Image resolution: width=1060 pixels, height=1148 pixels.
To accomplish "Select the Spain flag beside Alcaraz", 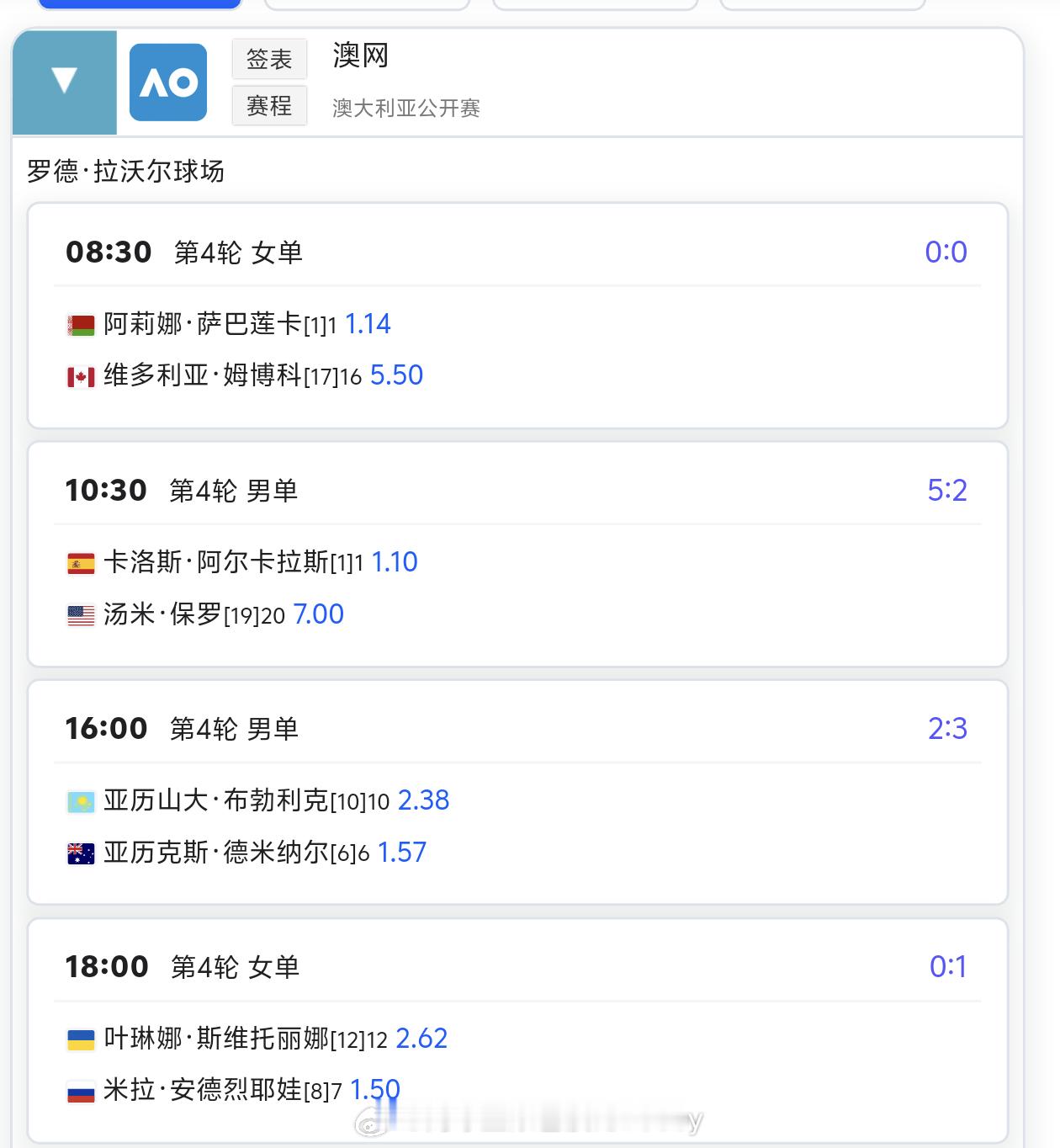I will click(79, 561).
